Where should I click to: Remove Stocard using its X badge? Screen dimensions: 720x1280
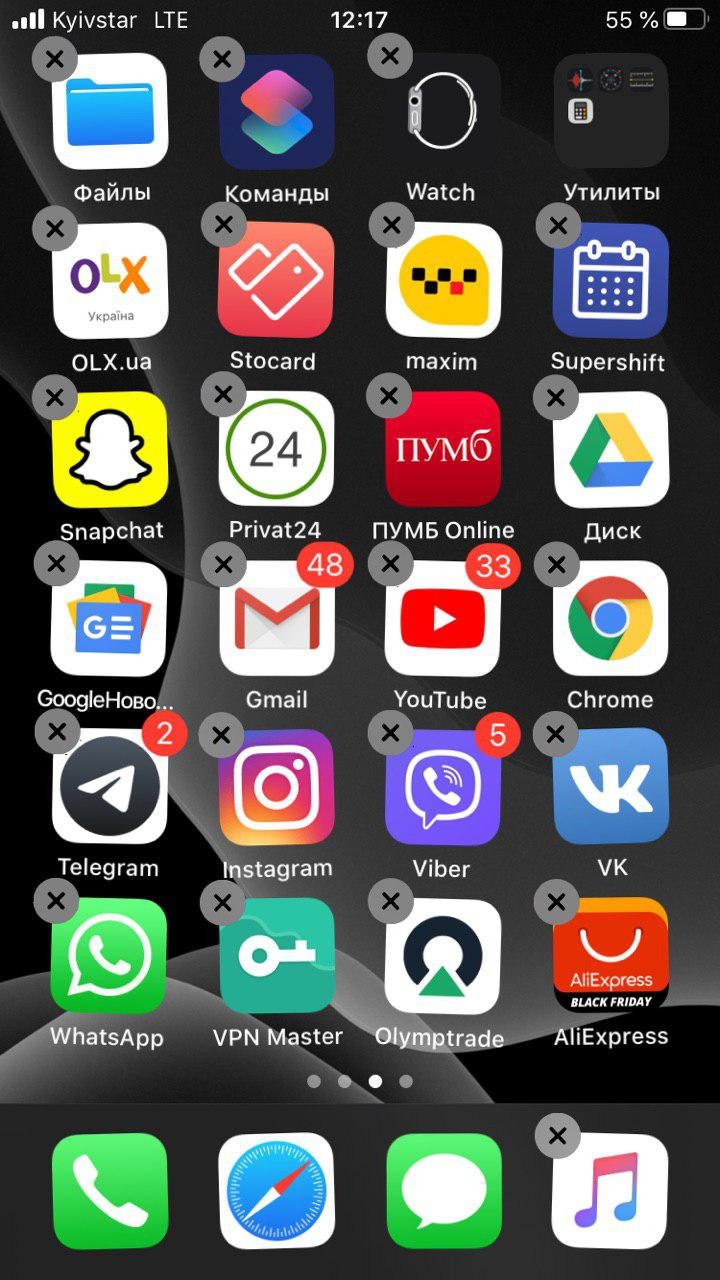click(223, 226)
